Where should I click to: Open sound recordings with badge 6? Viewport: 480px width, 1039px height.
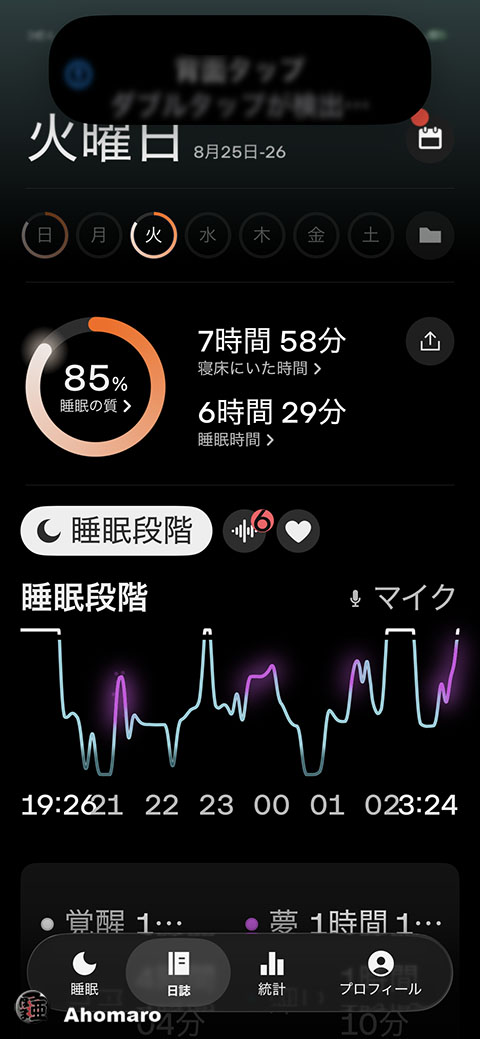246,531
